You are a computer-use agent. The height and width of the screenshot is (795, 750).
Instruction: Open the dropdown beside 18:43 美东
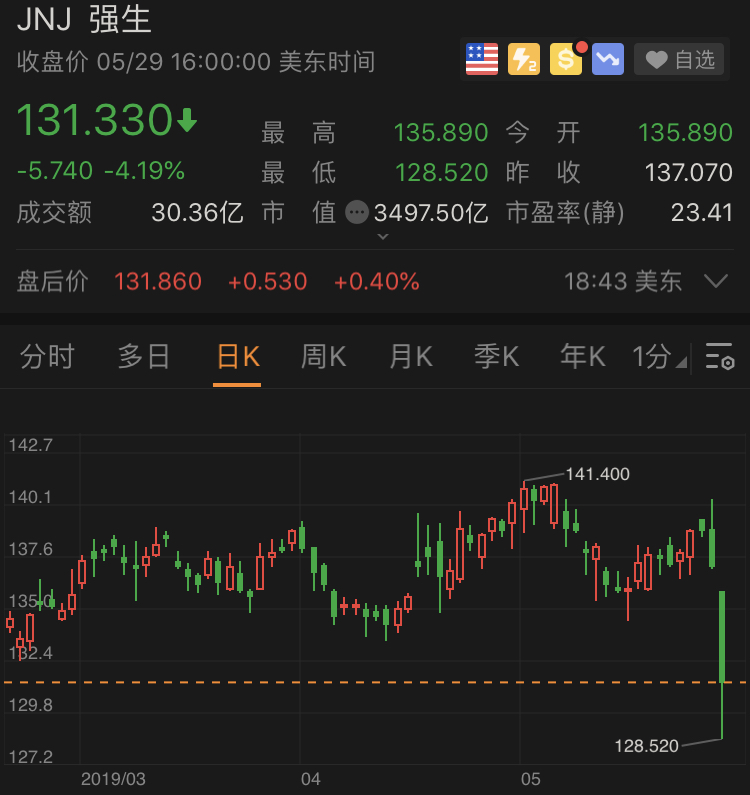716,282
